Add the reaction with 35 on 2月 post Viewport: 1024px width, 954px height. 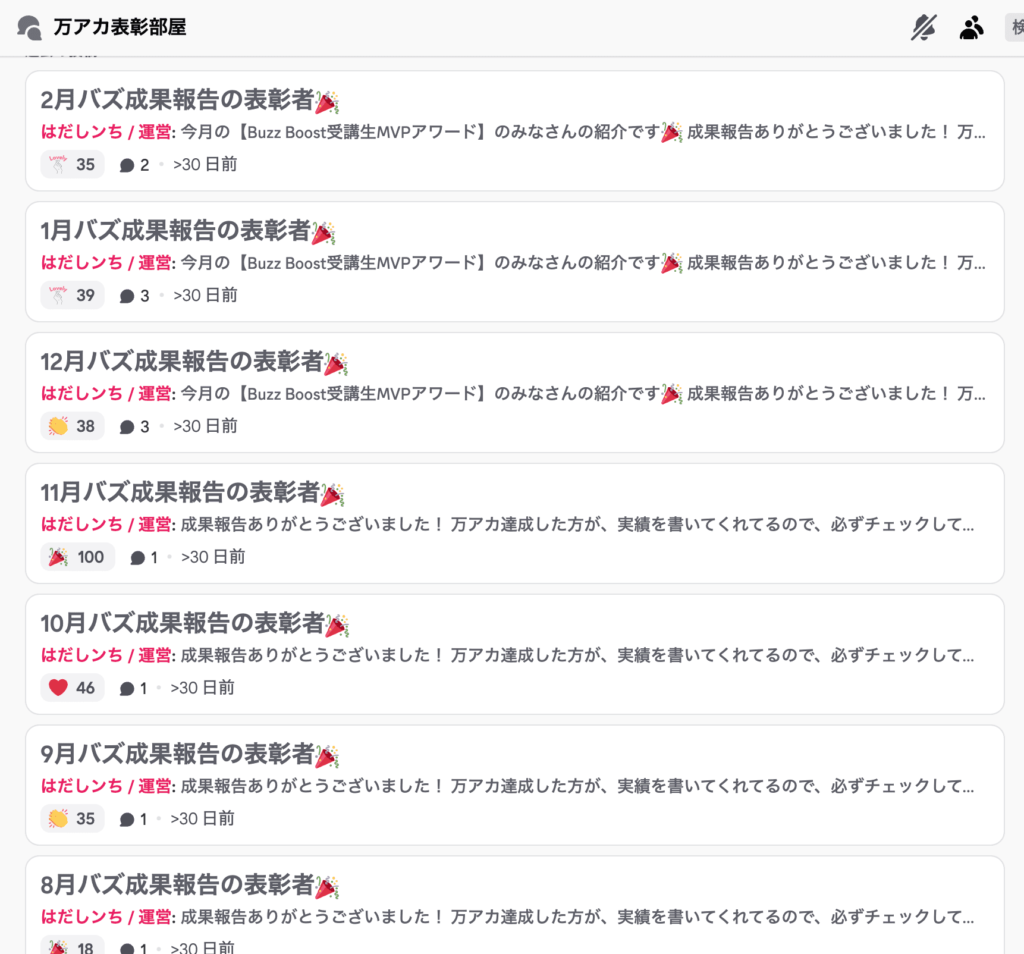(x=72, y=164)
